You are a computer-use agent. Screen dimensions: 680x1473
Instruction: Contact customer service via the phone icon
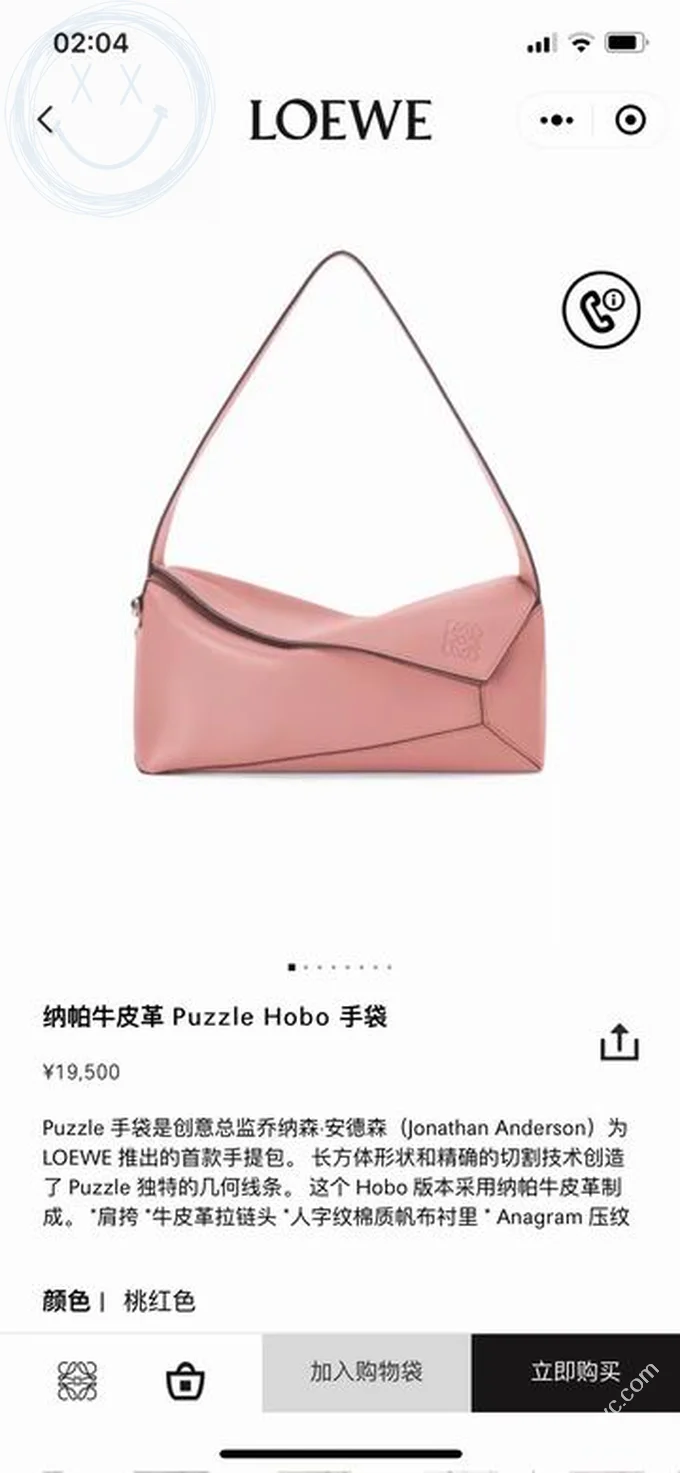pyautogui.click(x=601, y=309)
